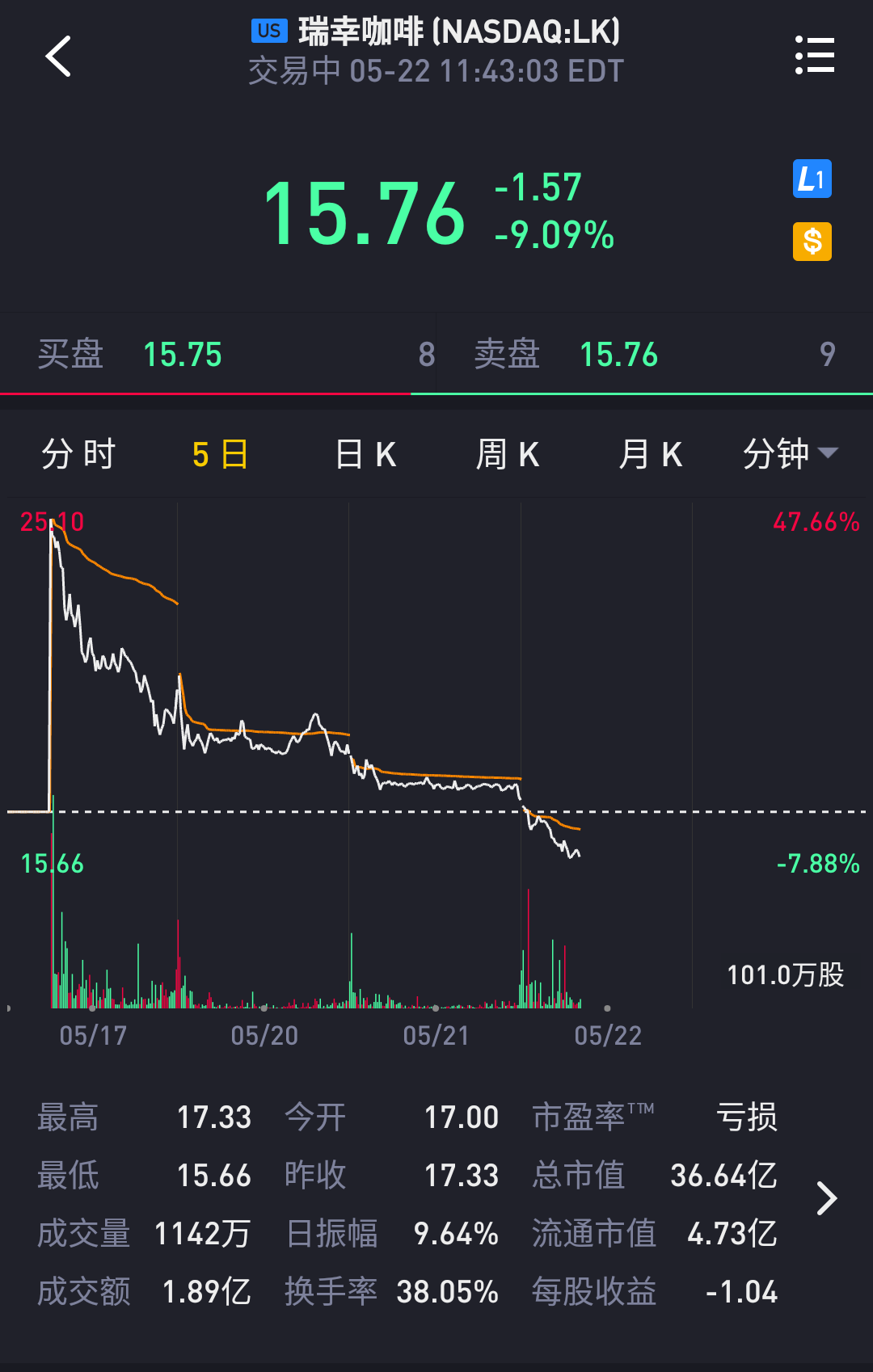This screenshot has height=1372, width=873.
Task: Tap the L1 quote level icon
Action: [x=812, y=179]
